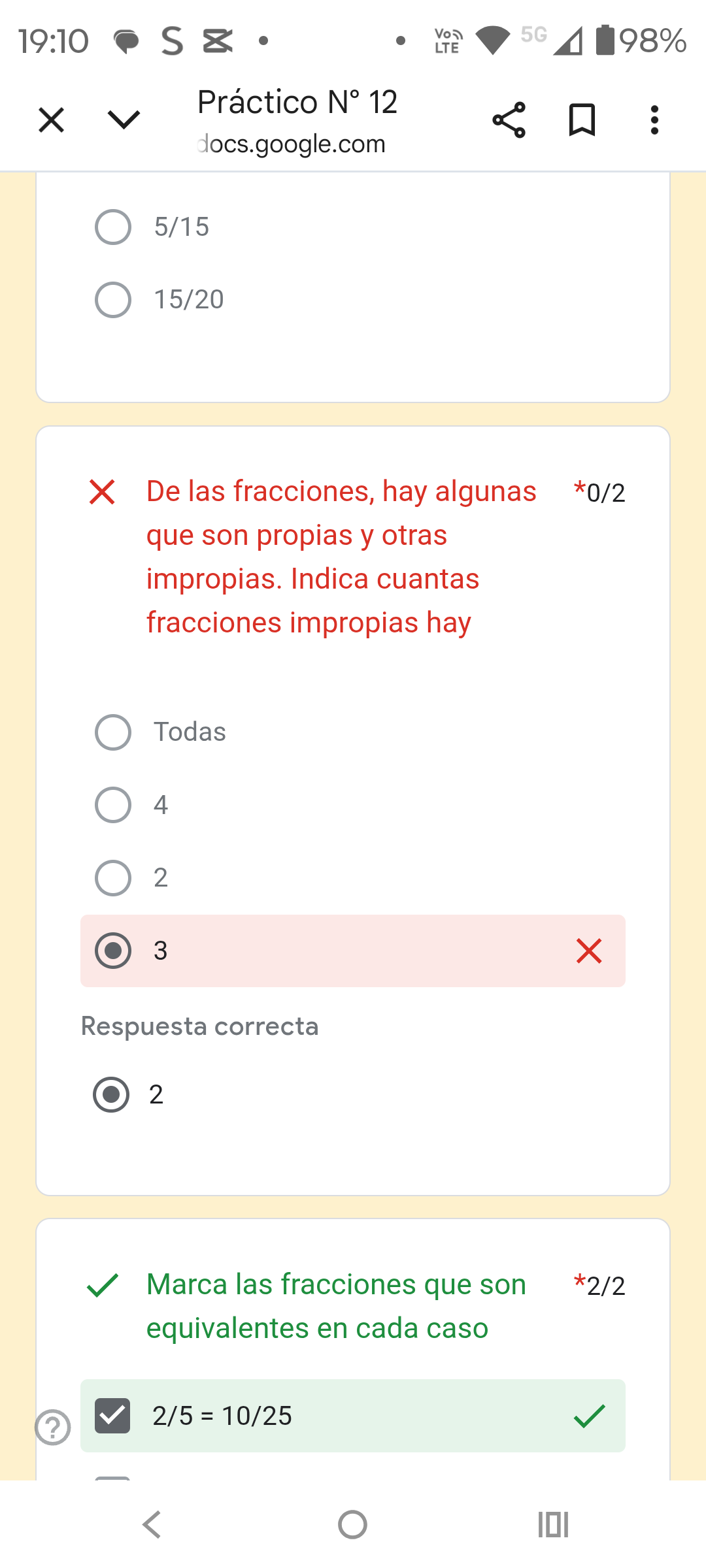Select the 5/15 radio option
Screen dimensions: 706x1568
coord(113,227)
